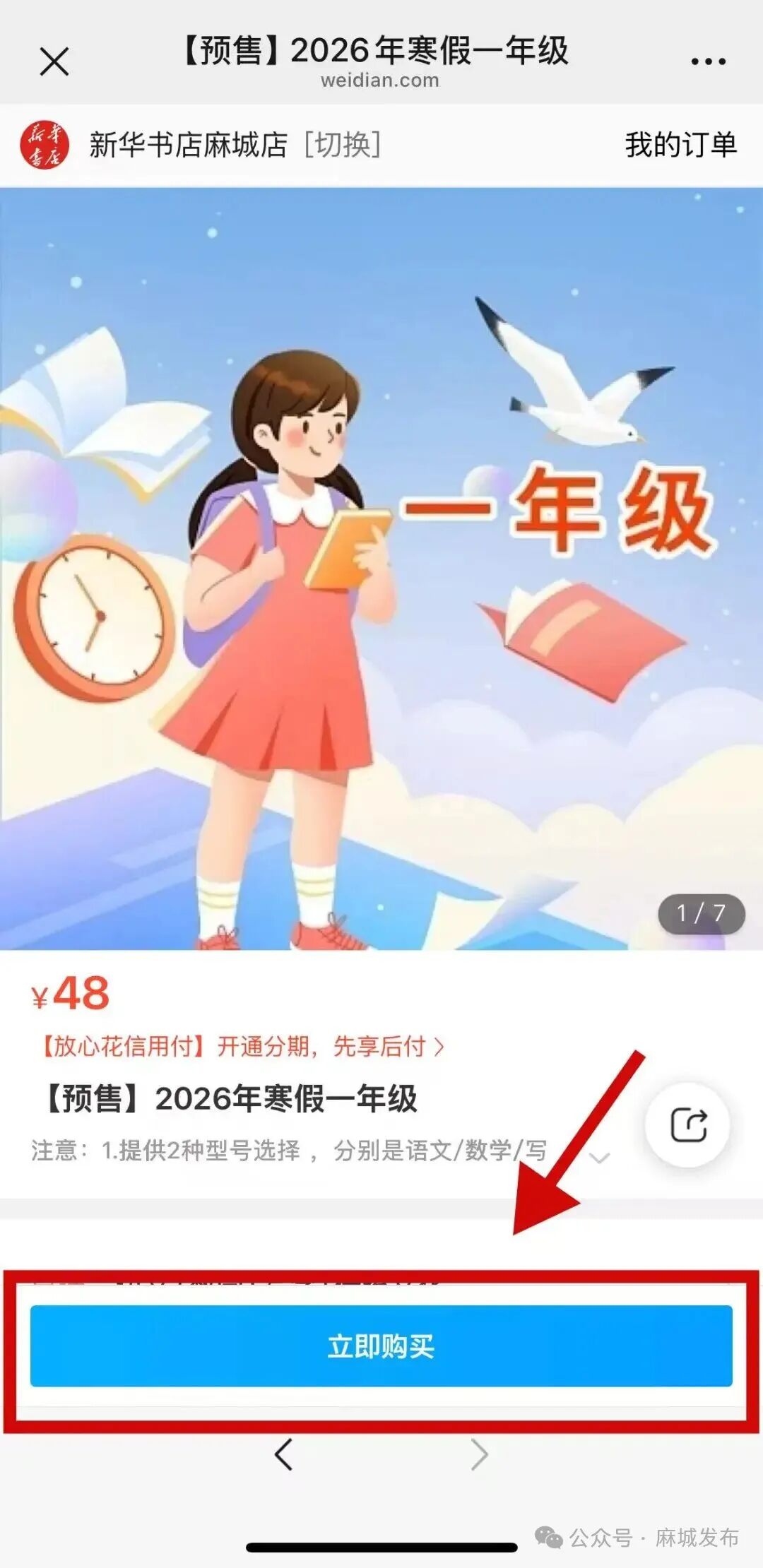Image resolution: width=763 pixels, height=1568 pixels.
Task: Open the Xinhua Bookstore logo icon
Action: [x=44, y=142]
